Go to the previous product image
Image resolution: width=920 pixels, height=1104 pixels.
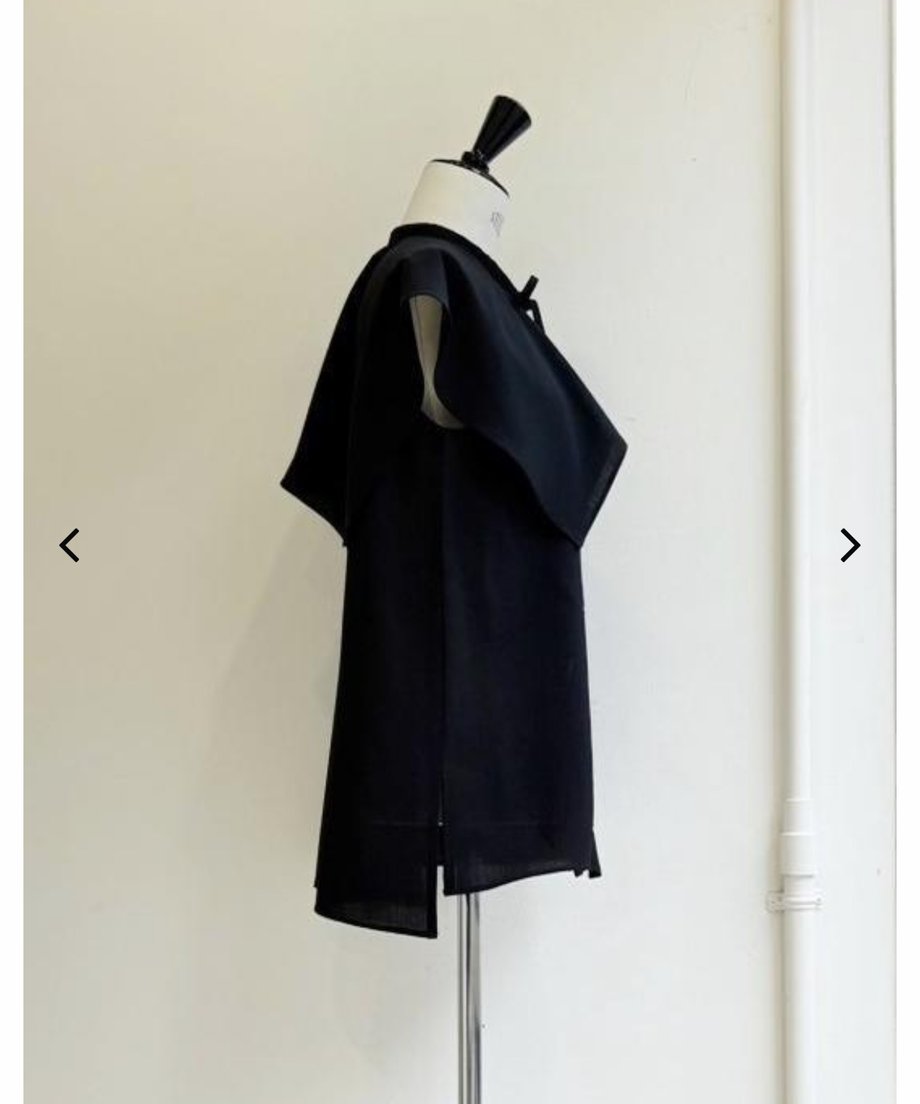click(69, 546)
